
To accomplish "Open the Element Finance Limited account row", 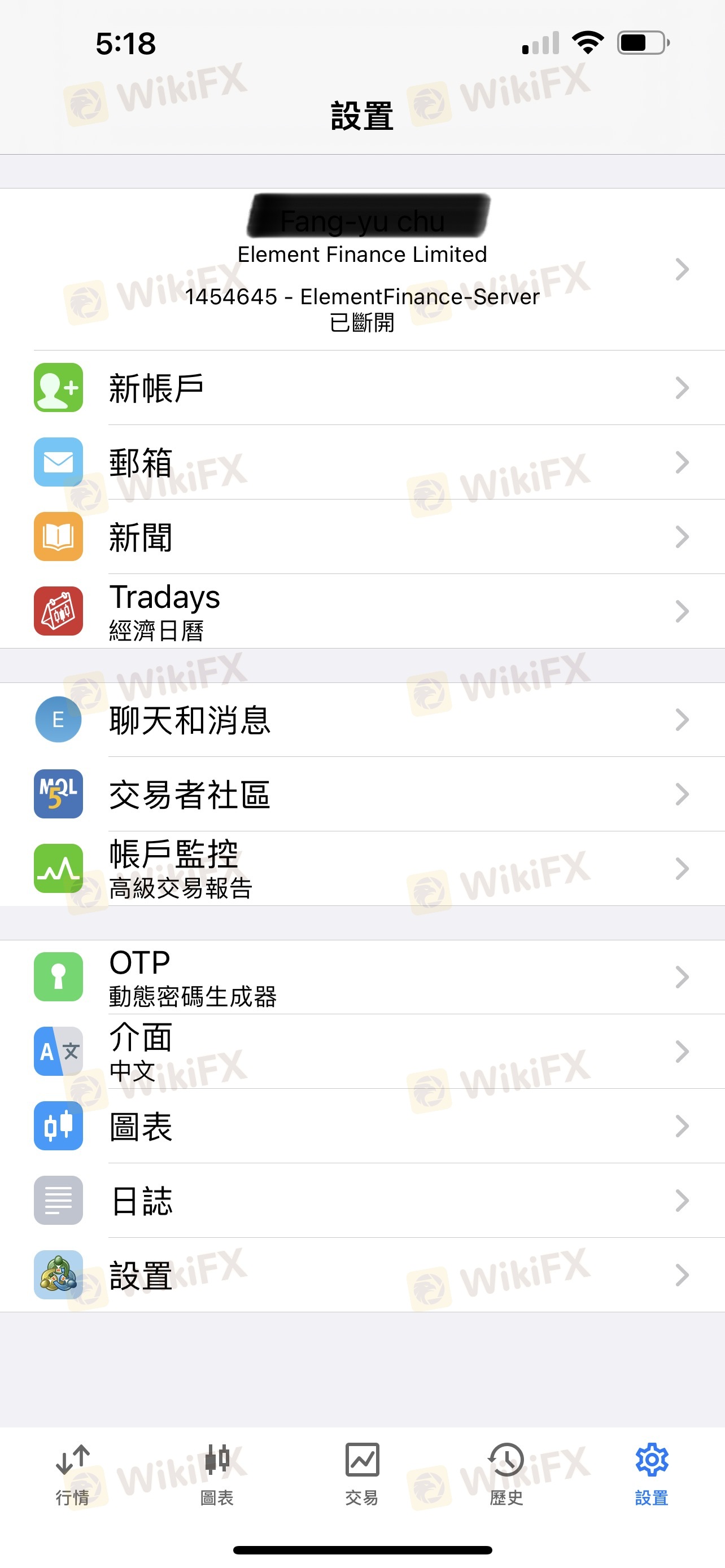I will coord(362,269).
